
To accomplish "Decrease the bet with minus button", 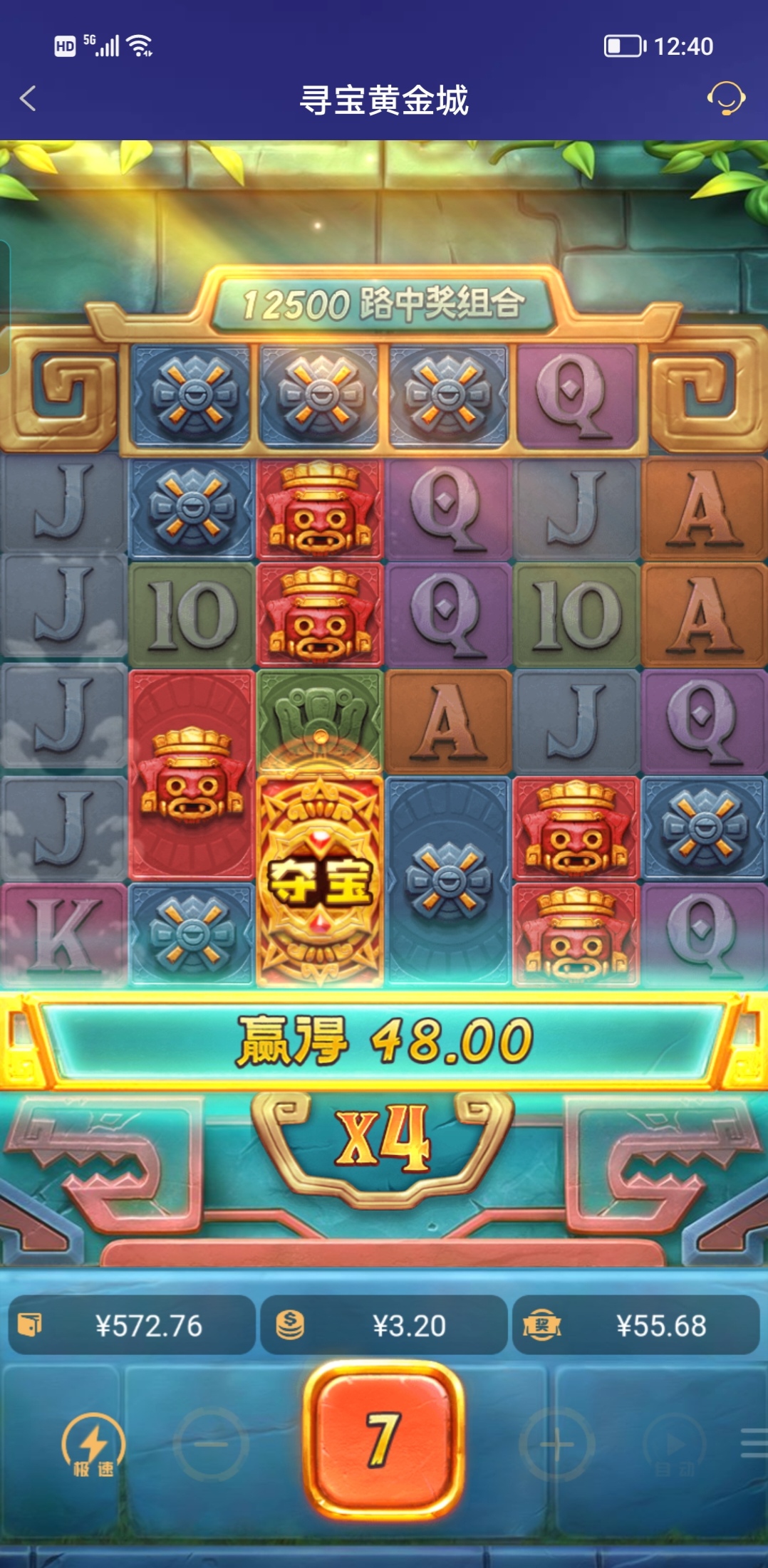I will click(211, 1444).
